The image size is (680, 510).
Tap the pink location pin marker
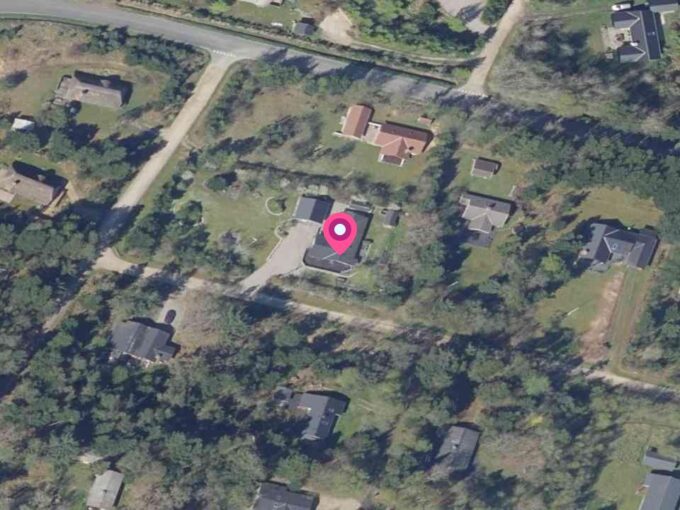(x=340, y=232)
